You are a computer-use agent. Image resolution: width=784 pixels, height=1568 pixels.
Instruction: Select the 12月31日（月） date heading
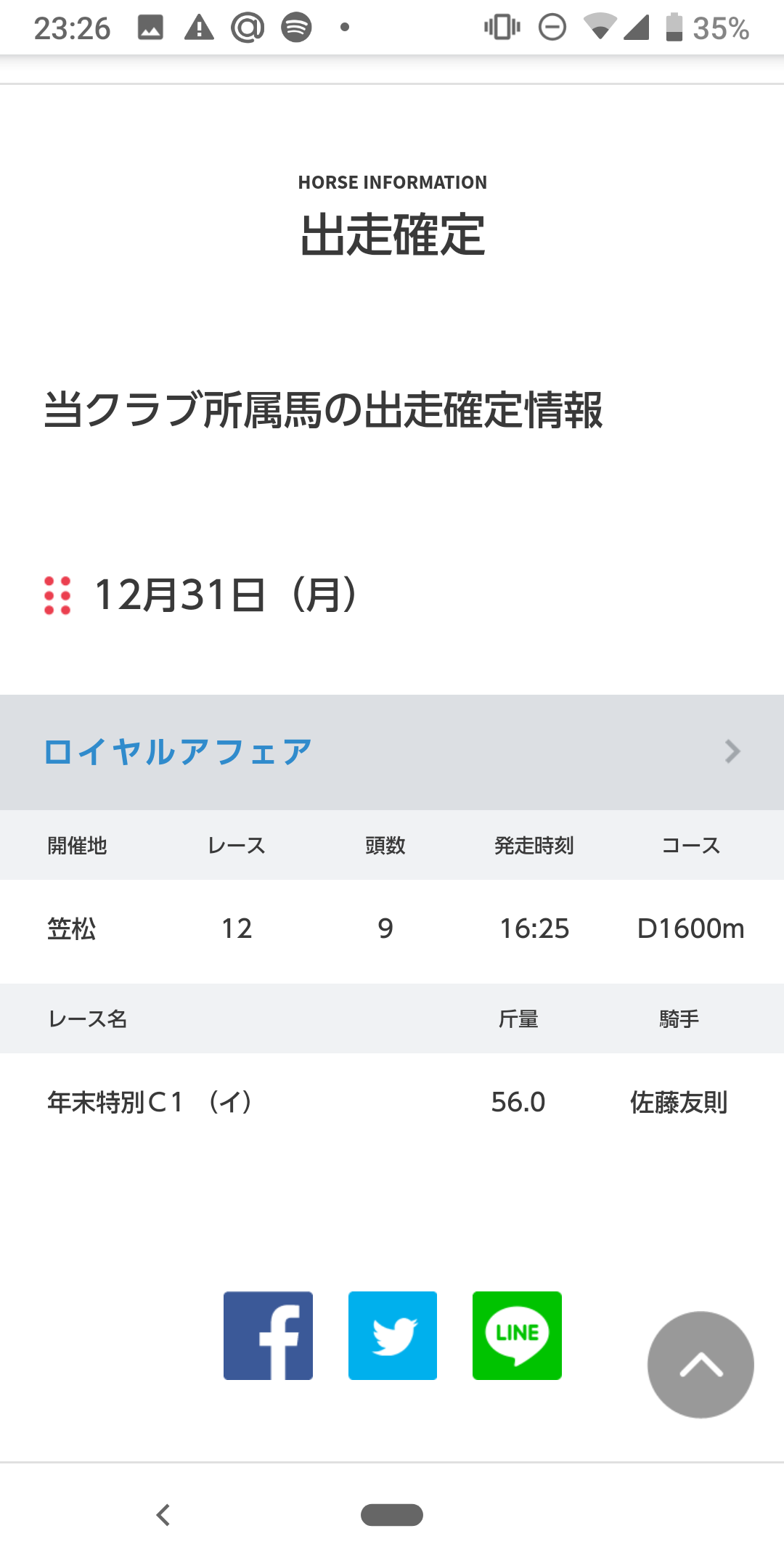(225, 597)
